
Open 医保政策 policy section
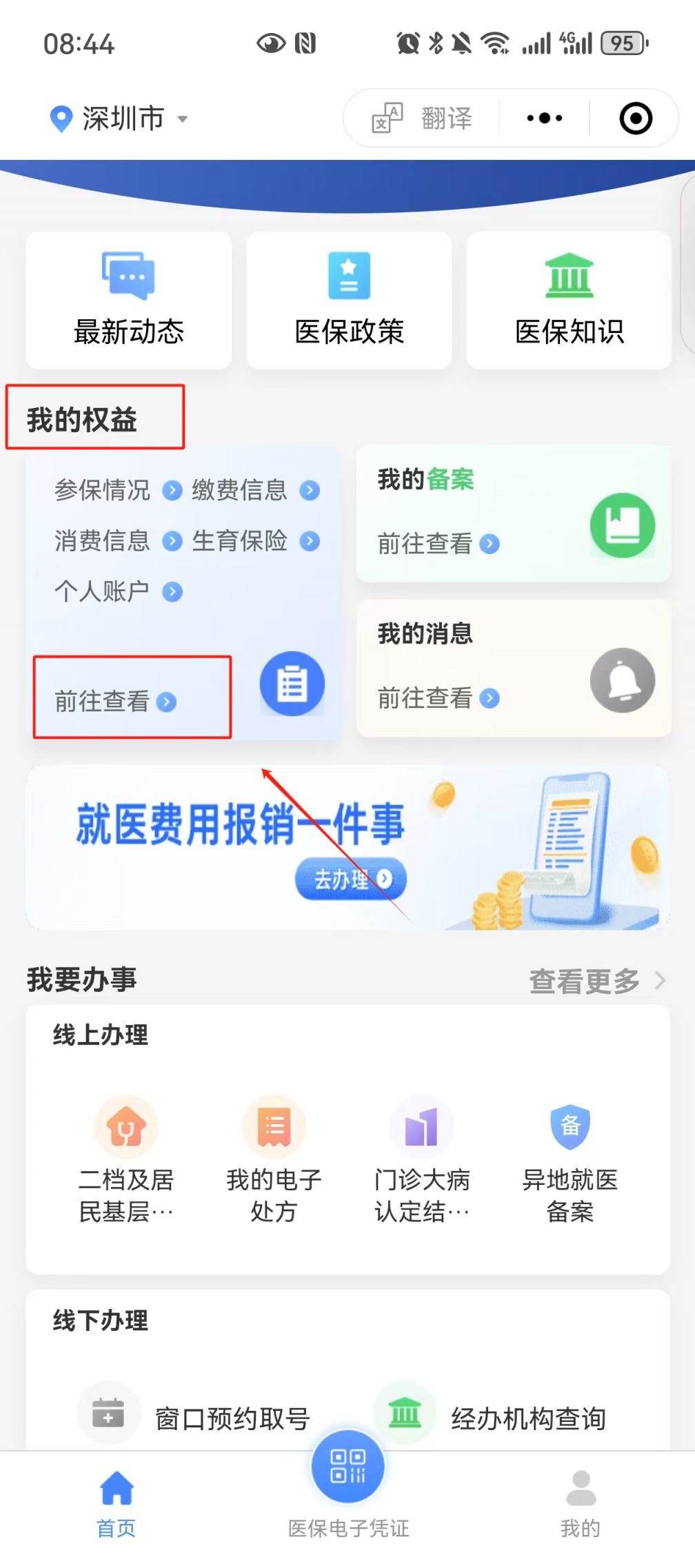[348, 300]
